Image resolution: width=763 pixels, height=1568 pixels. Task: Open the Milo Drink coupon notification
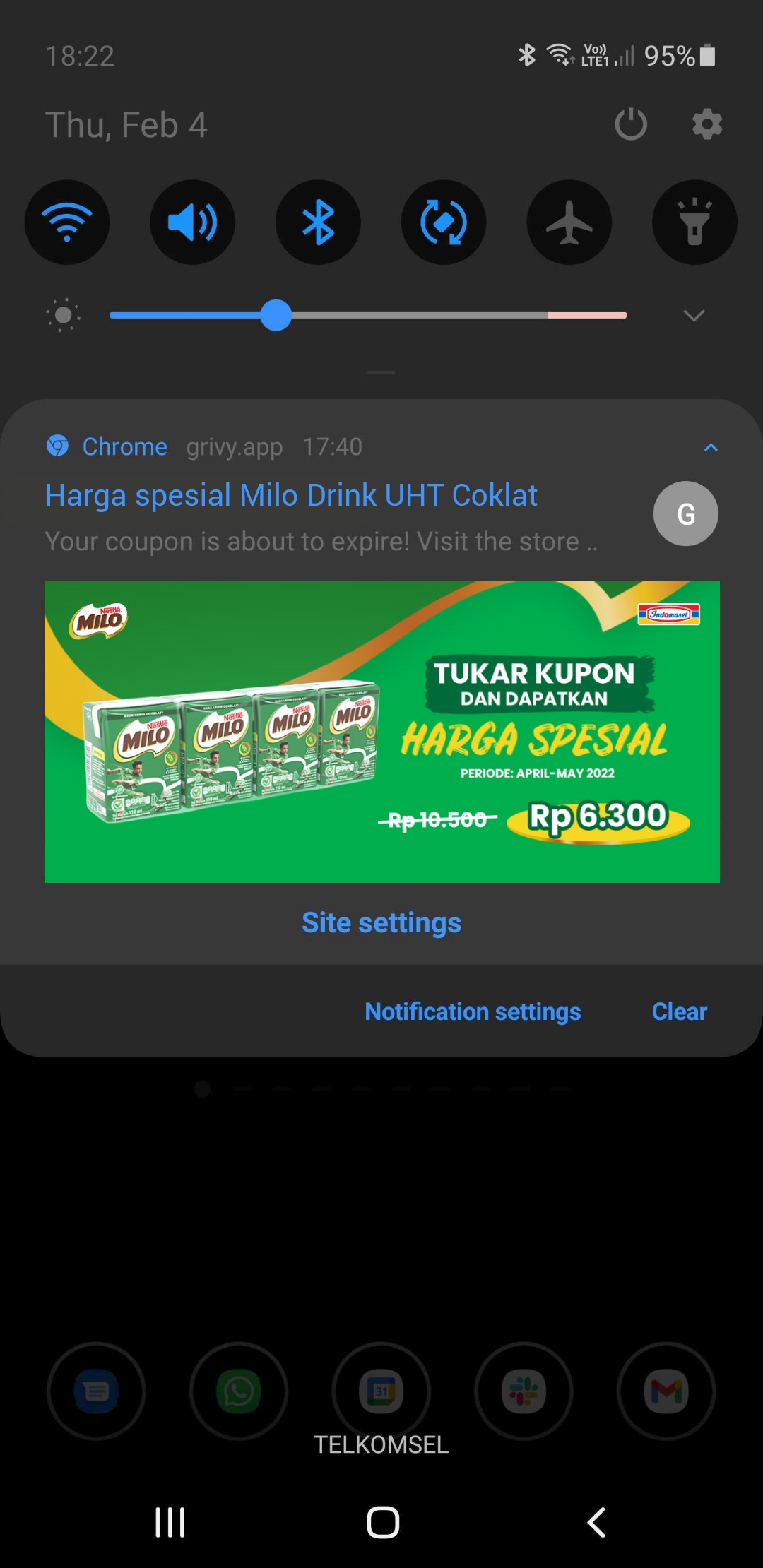(x=291, y=495)
